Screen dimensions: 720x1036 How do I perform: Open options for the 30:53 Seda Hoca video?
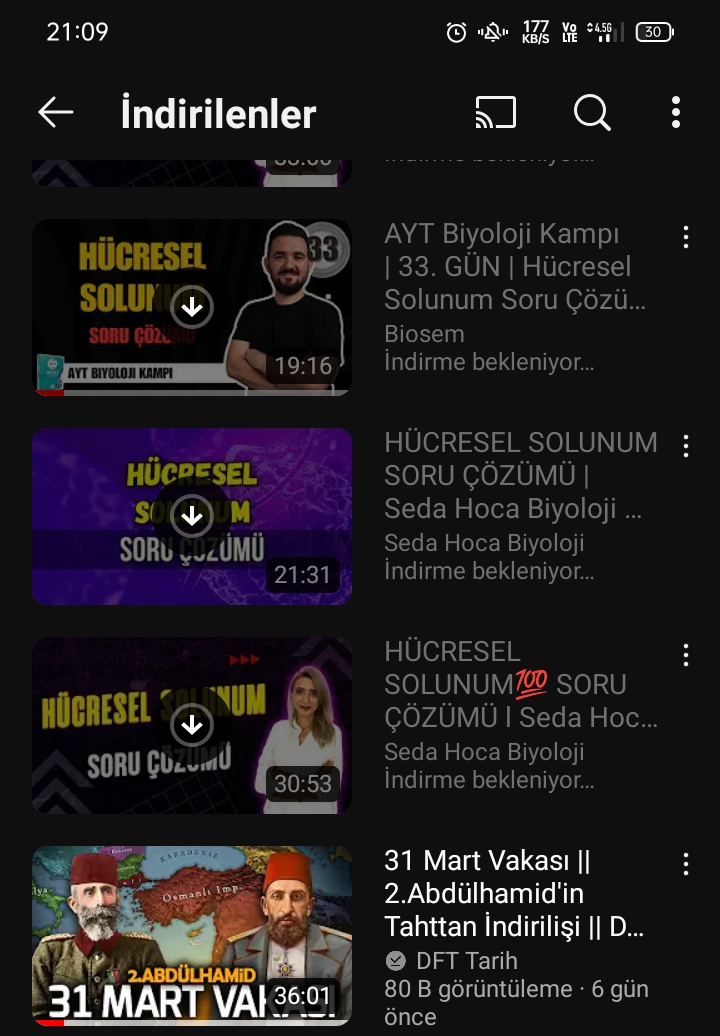[685, 655]
